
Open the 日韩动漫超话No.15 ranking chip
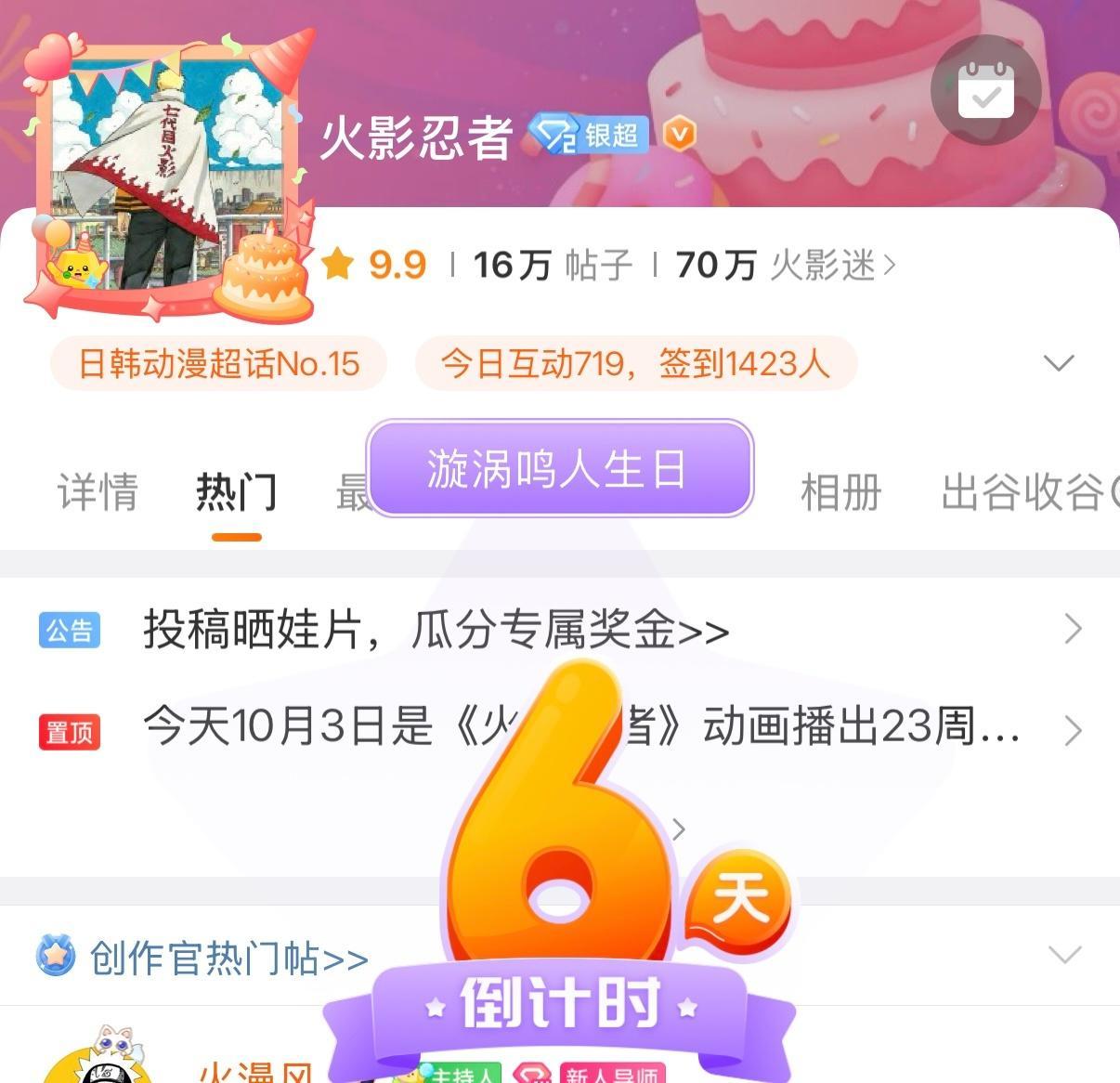219,363
